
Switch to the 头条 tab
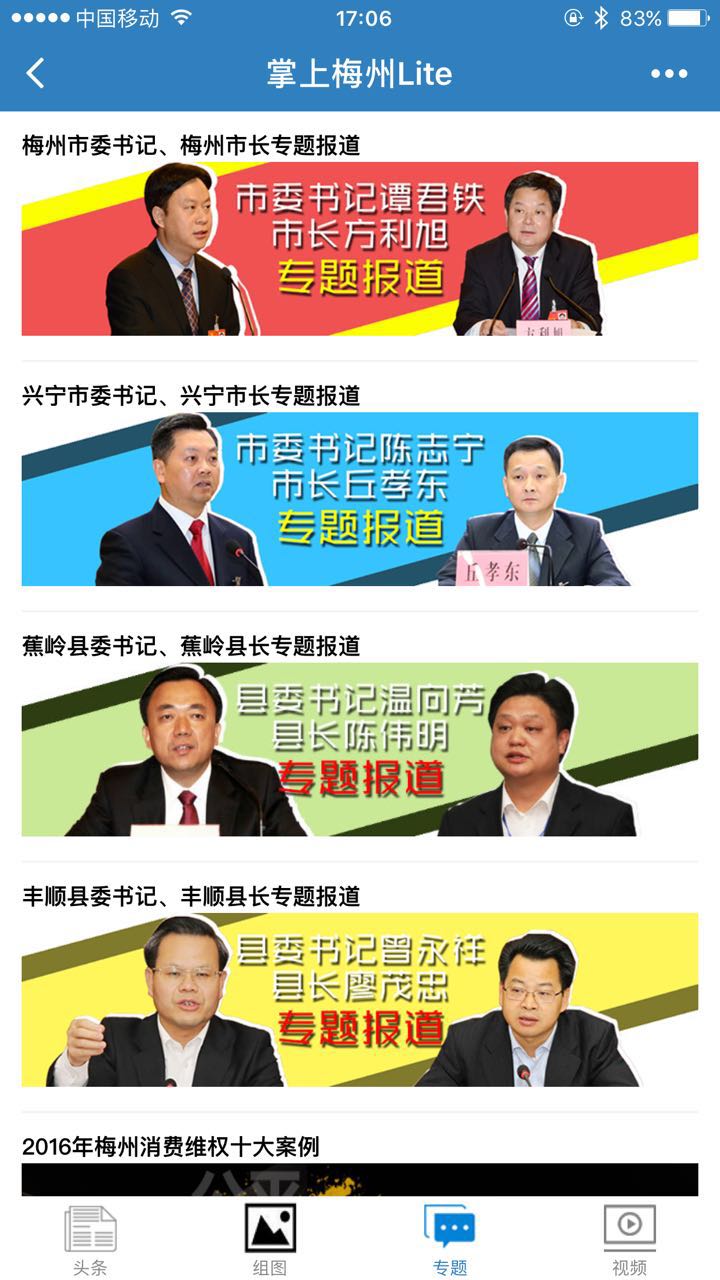tap(90, 1240)
